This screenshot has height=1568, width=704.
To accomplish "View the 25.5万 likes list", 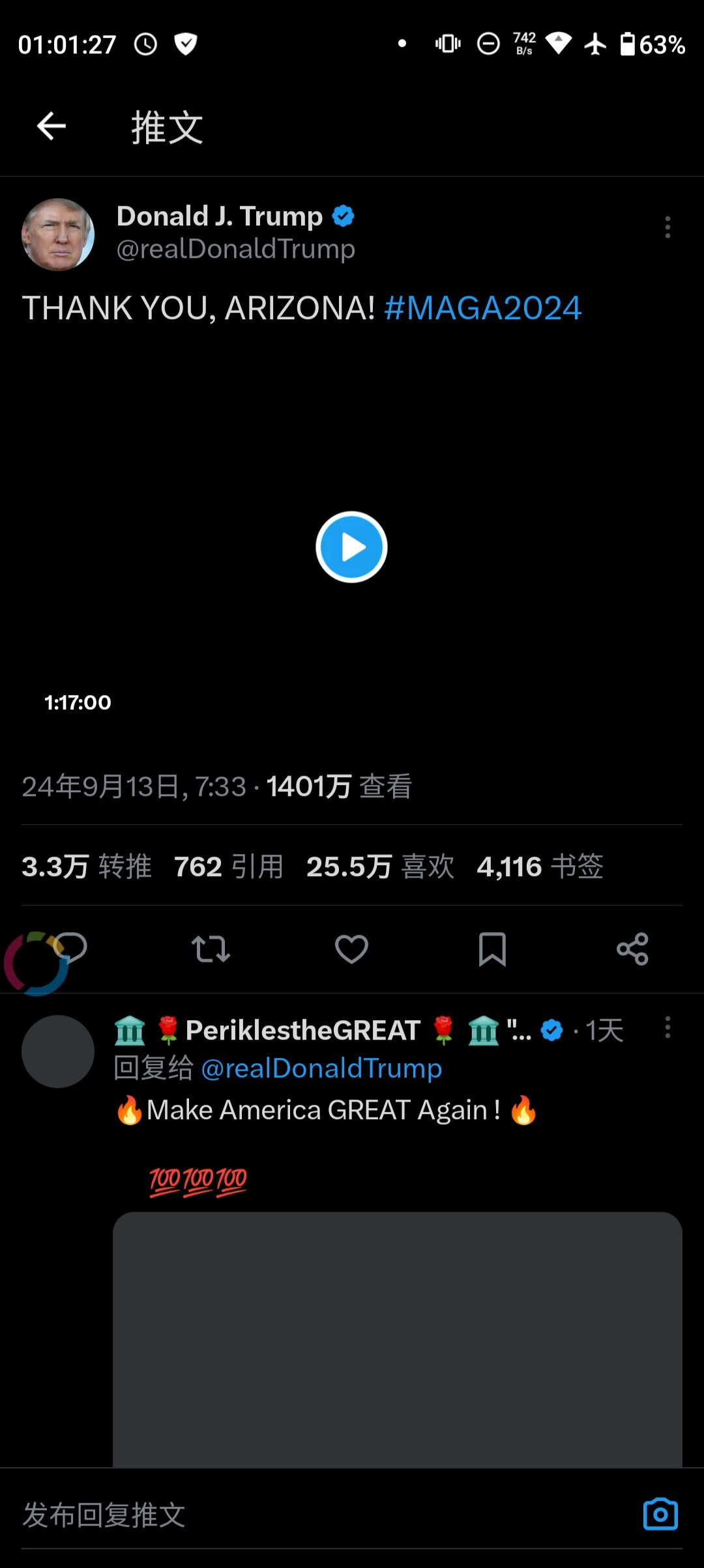I will point(380,866).
